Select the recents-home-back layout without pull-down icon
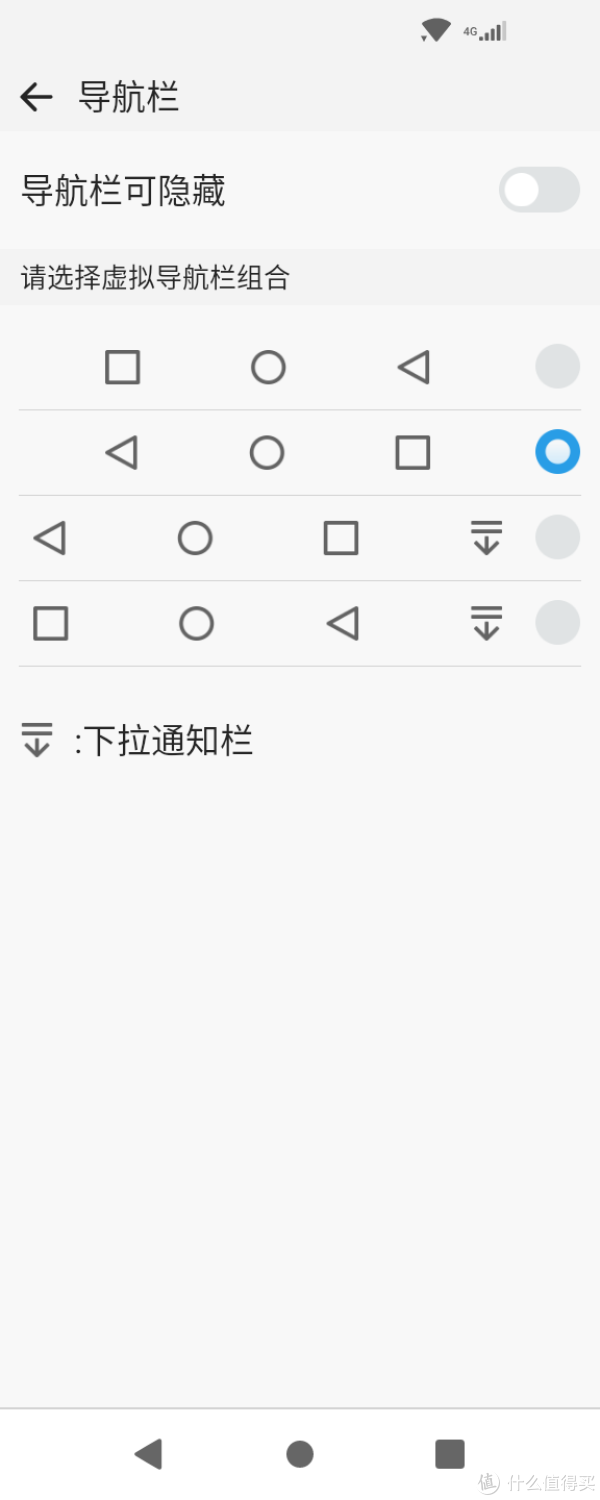The width and height of the screenshot is (600, 1500). pyautogui.click(x=557, y=367)
